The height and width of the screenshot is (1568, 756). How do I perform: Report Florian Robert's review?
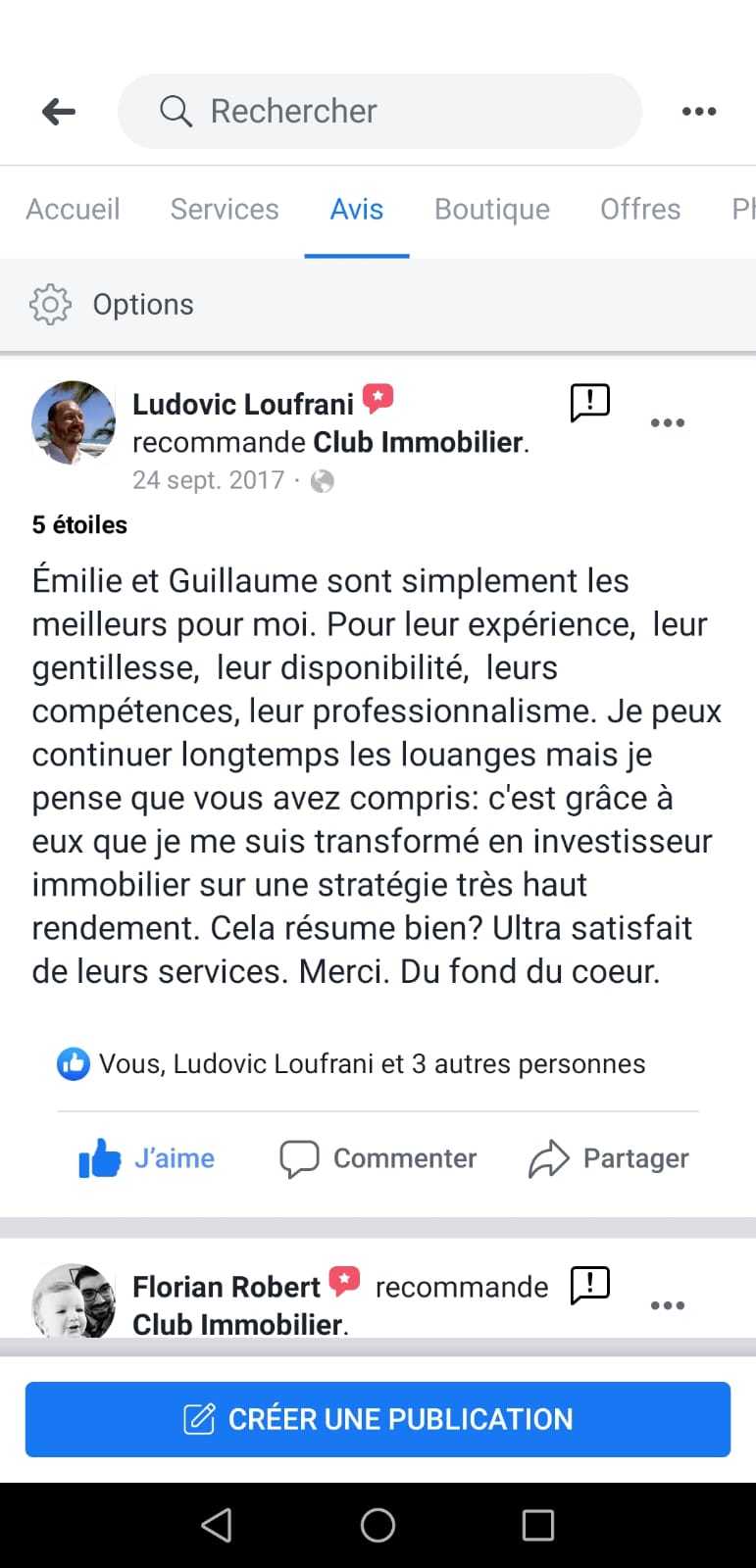point(590,1285)
